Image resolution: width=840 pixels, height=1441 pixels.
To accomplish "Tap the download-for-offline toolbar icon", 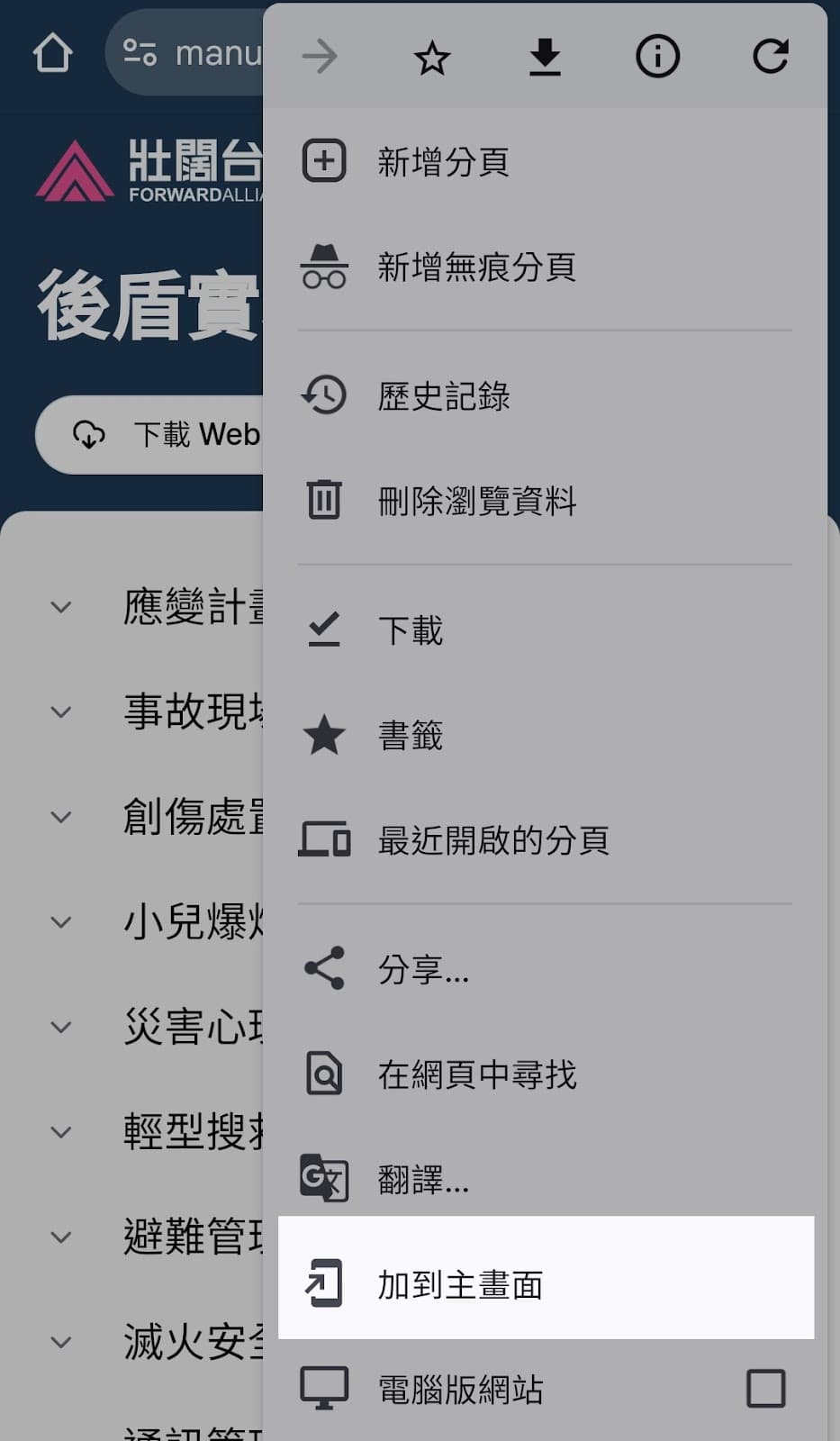I will [545, 57].
